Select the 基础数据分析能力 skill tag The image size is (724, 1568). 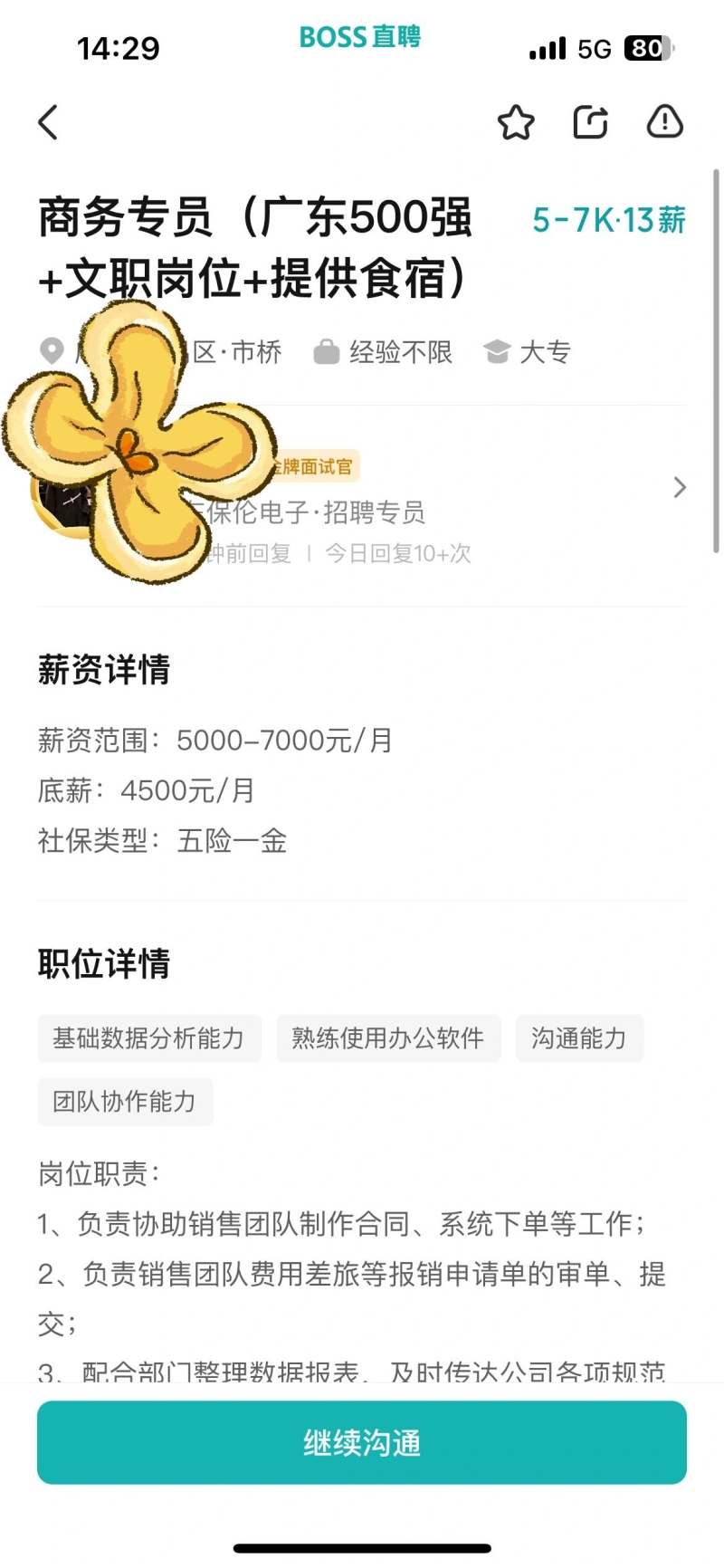coord(149,1038)
